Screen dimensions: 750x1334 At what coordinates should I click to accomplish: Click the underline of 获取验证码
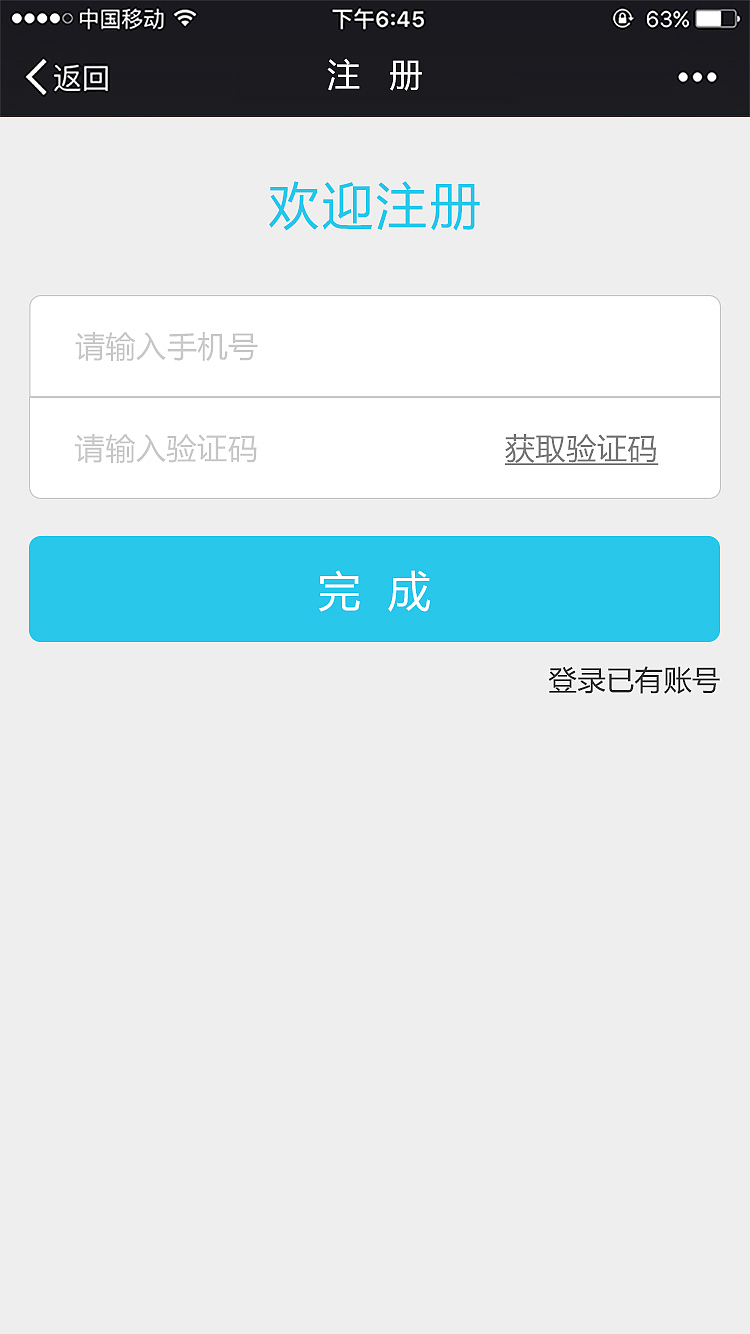(581, 466)
